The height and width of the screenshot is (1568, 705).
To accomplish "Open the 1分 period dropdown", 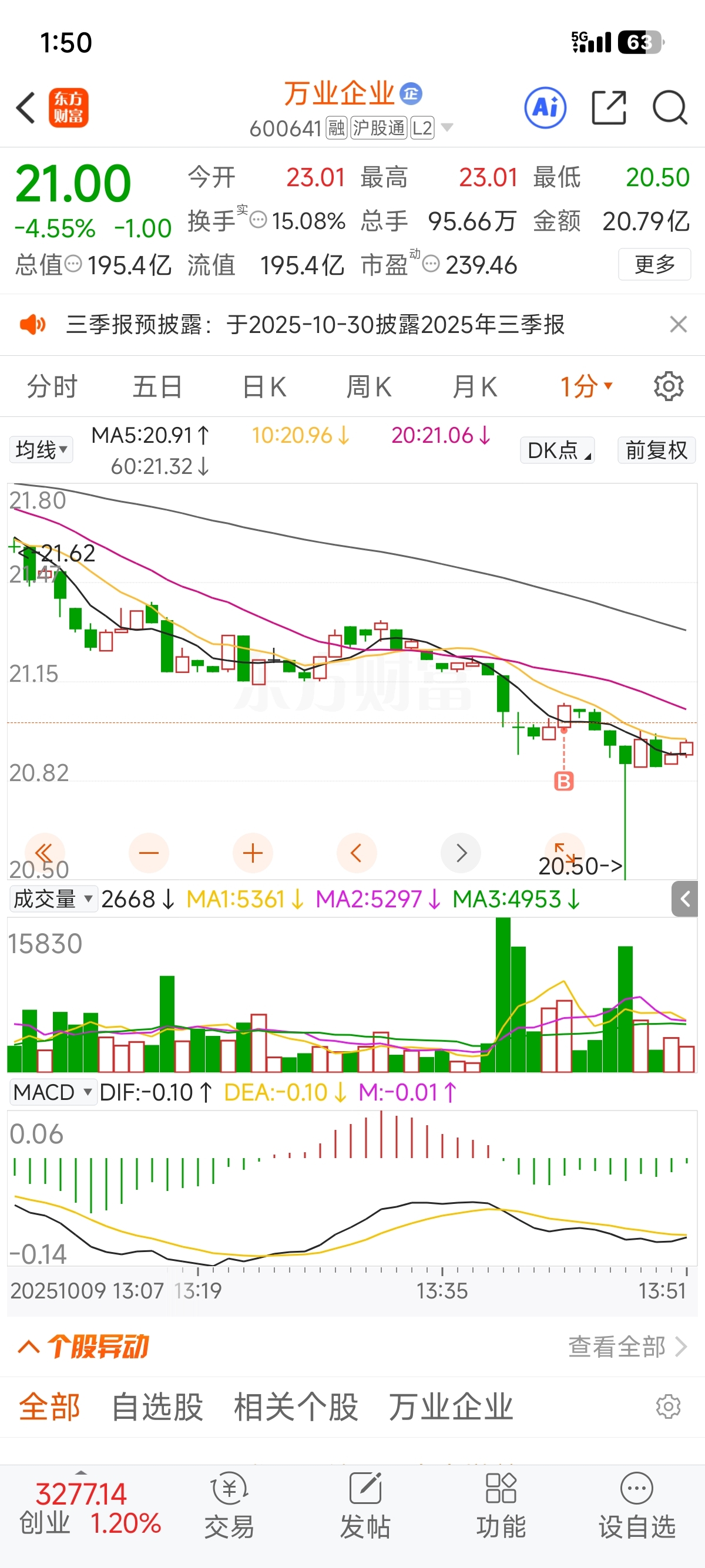I will (x=586, y=386).
